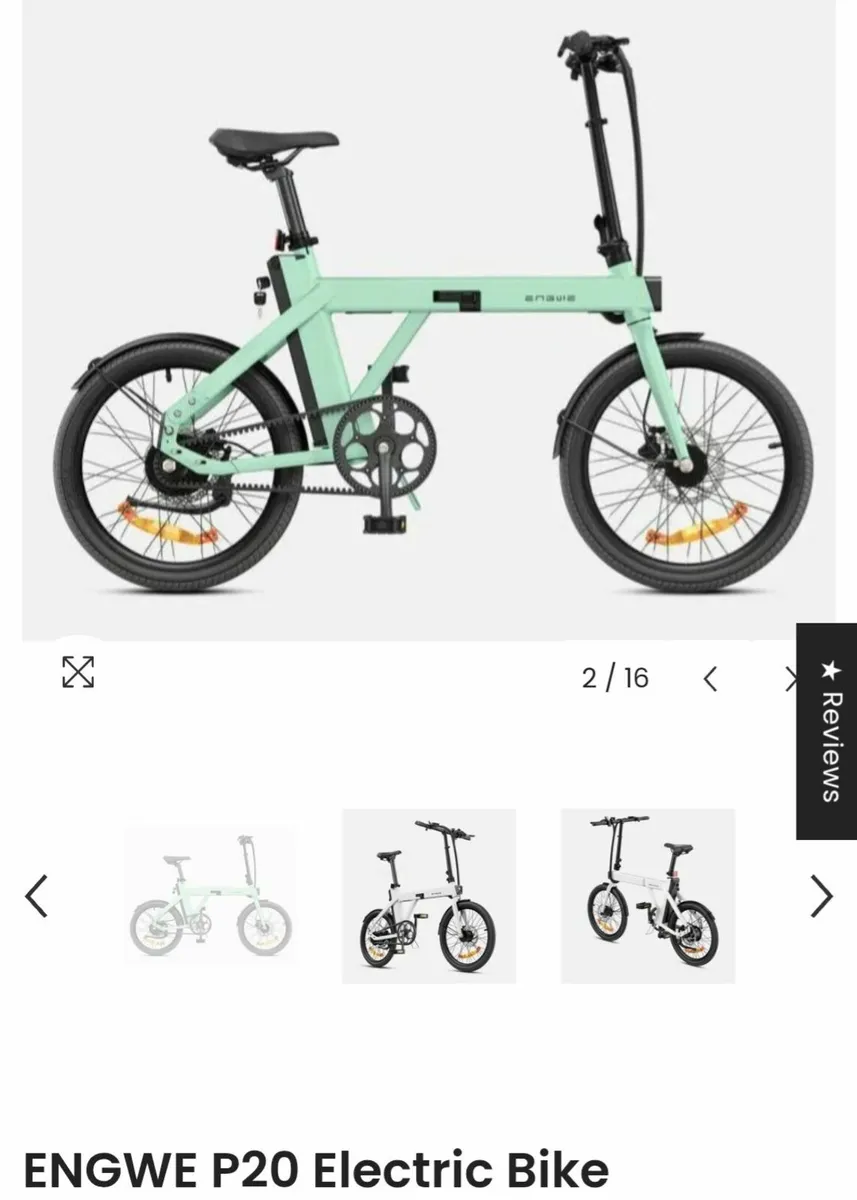Viewport: 857px width, 1200px height.
Task: Click the right arrow of the thumbnail strip
Action: 822,893
